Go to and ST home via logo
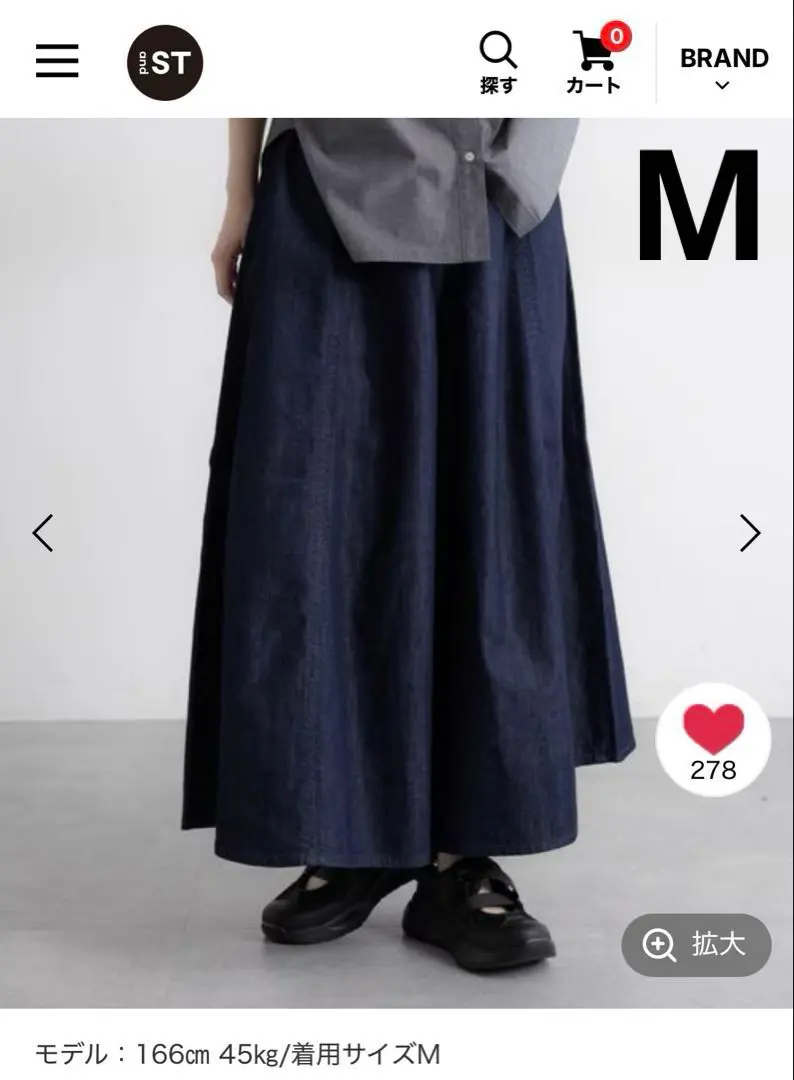794x1080 pixels. click(x=165, y=64)
